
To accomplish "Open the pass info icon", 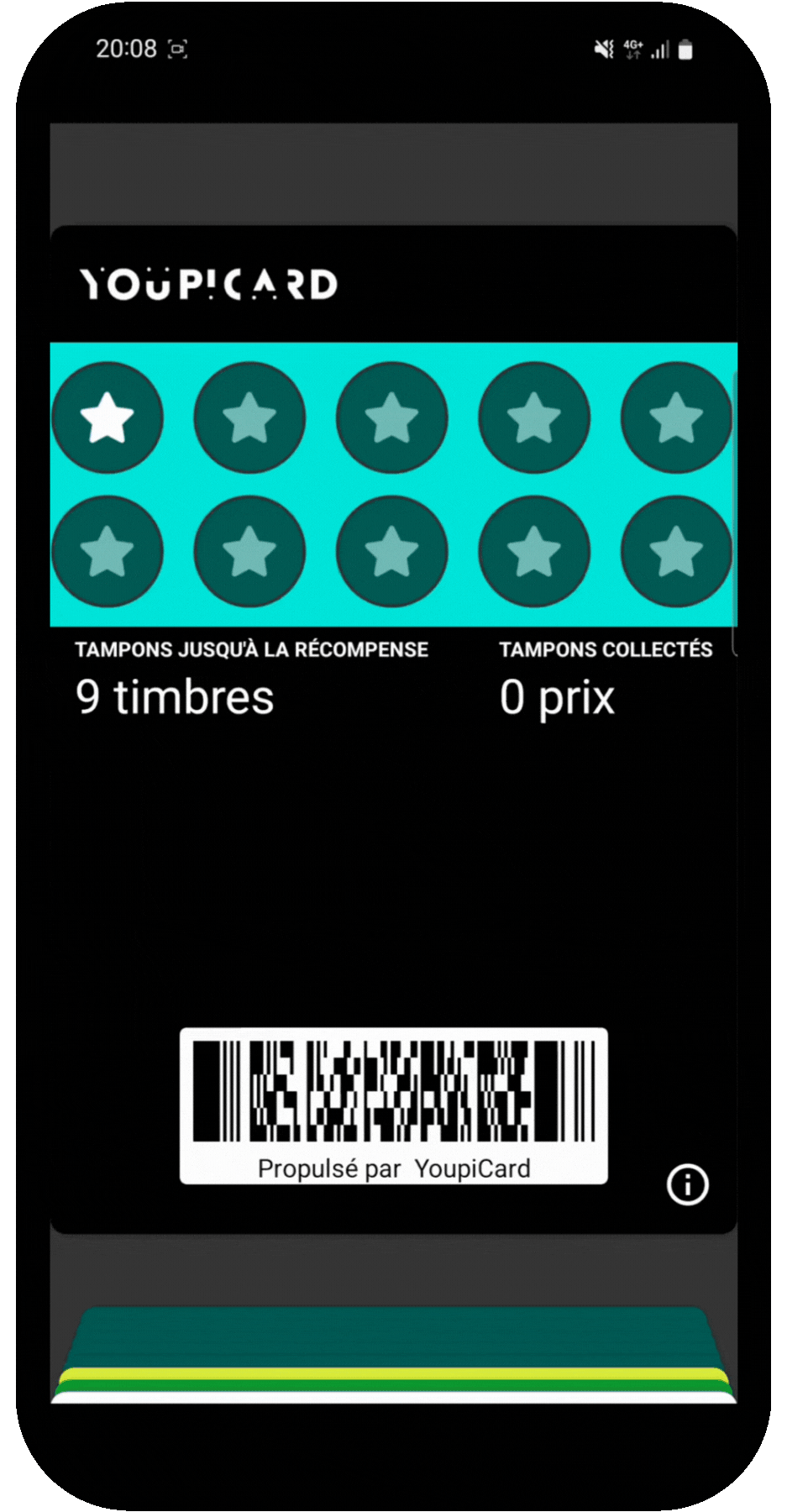I will (687, 1184).
